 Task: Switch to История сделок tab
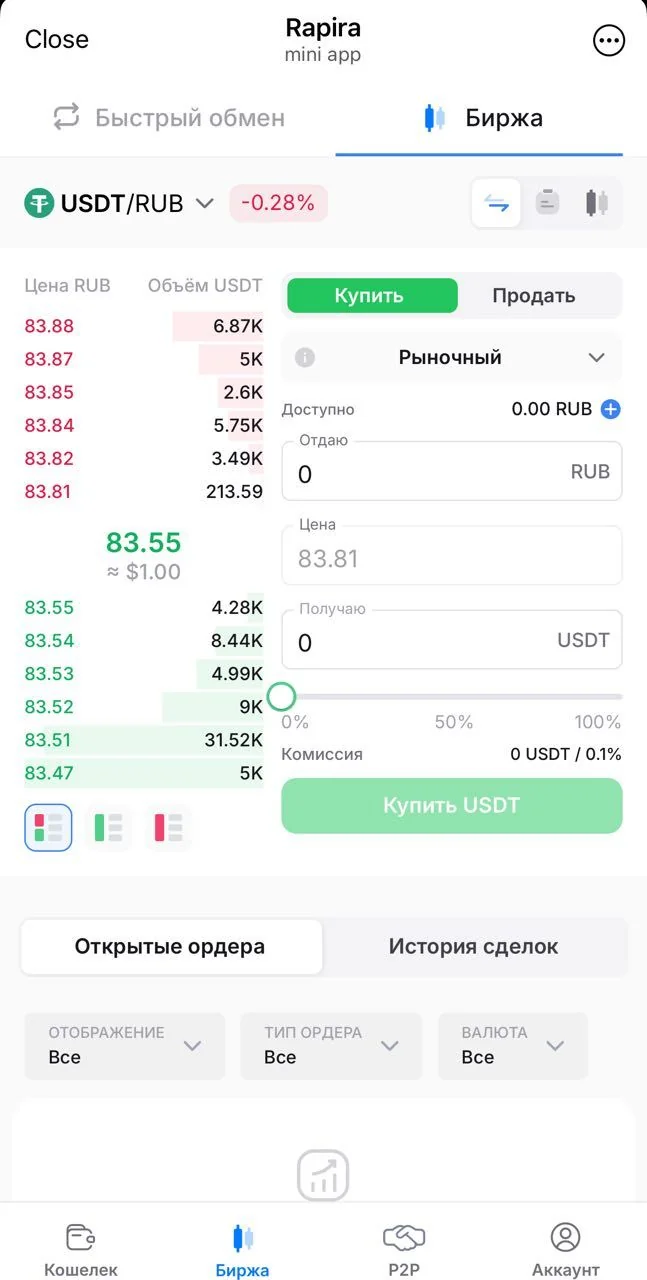point(474,947)
